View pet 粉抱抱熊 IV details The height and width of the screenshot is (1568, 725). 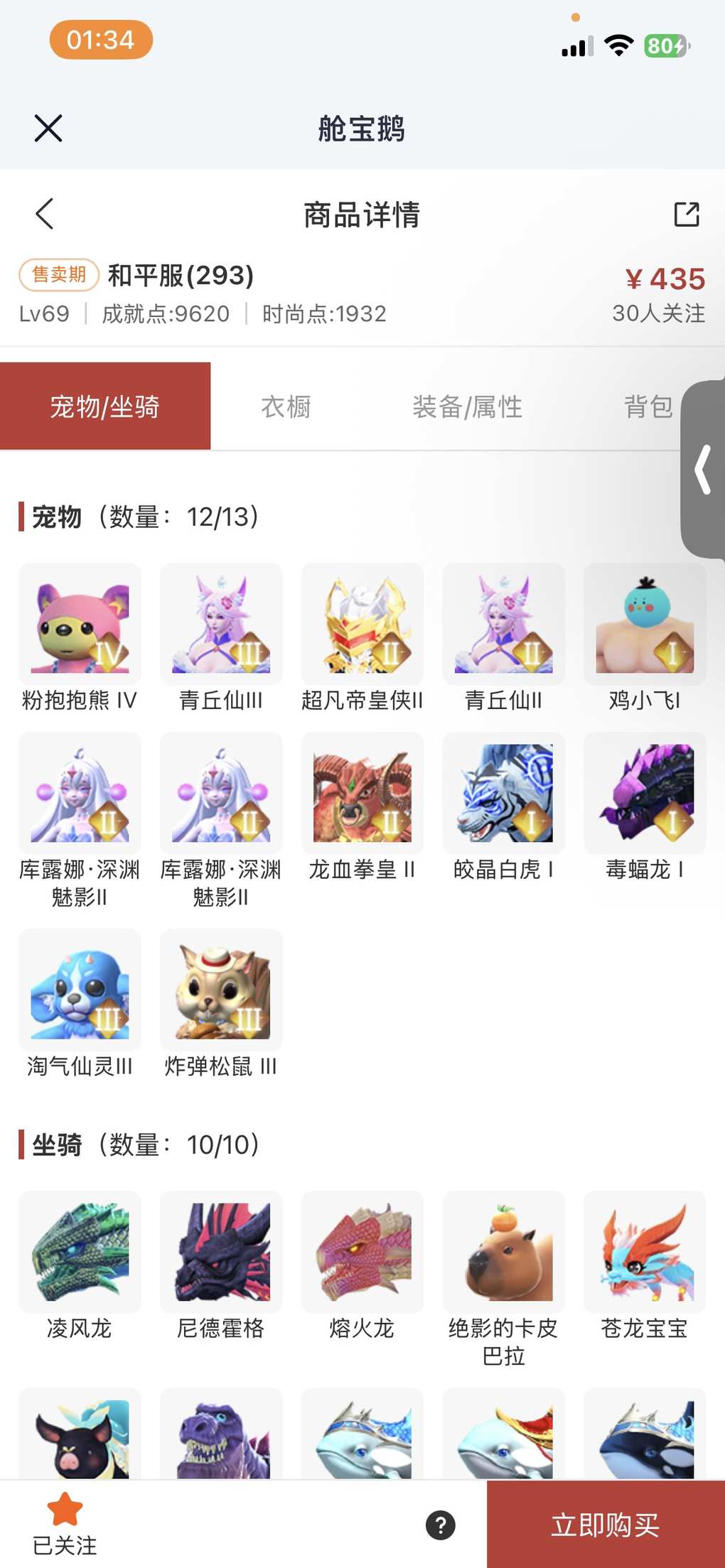(80, 625)
